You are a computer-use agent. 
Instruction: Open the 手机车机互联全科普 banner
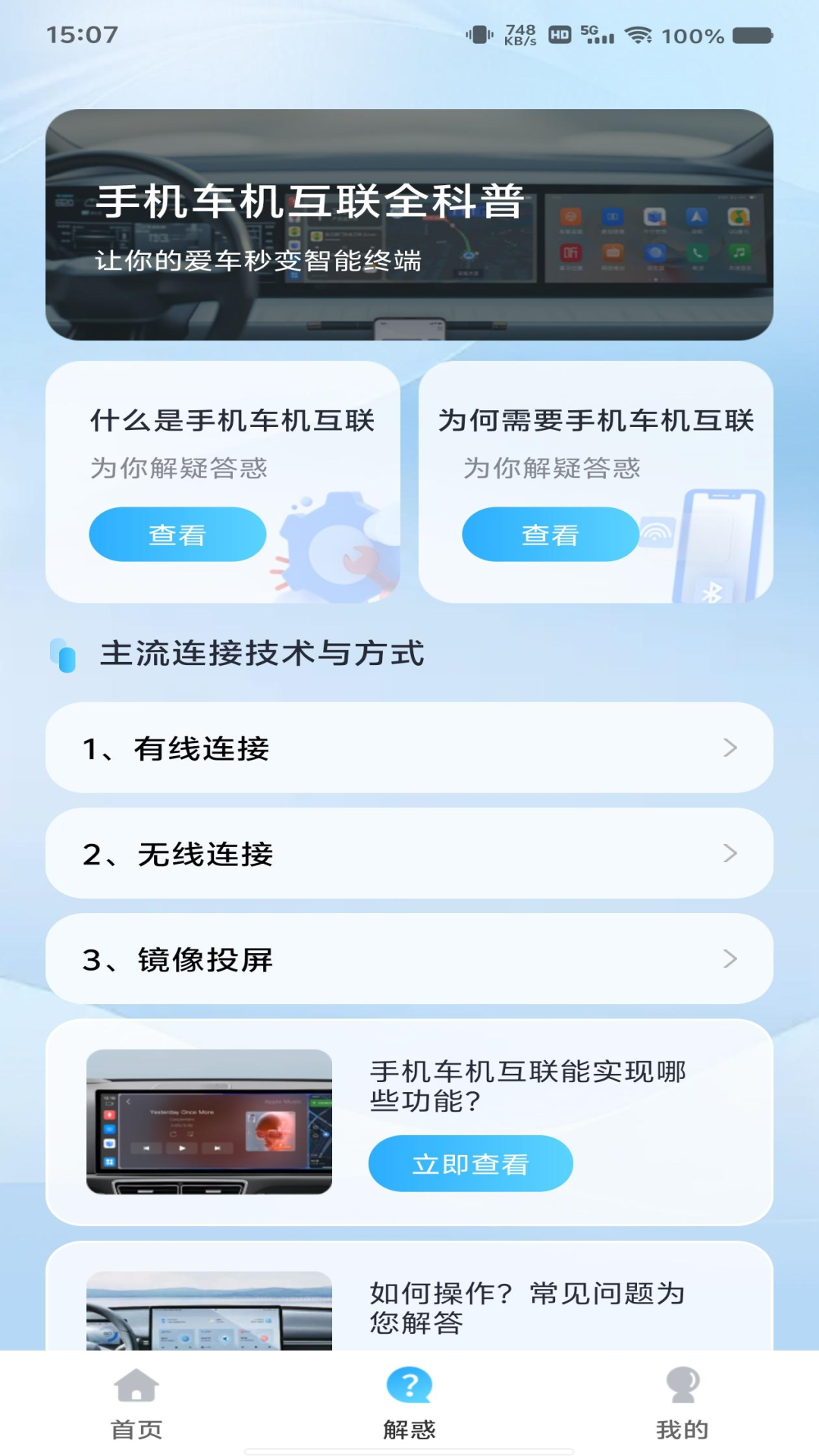409,224
